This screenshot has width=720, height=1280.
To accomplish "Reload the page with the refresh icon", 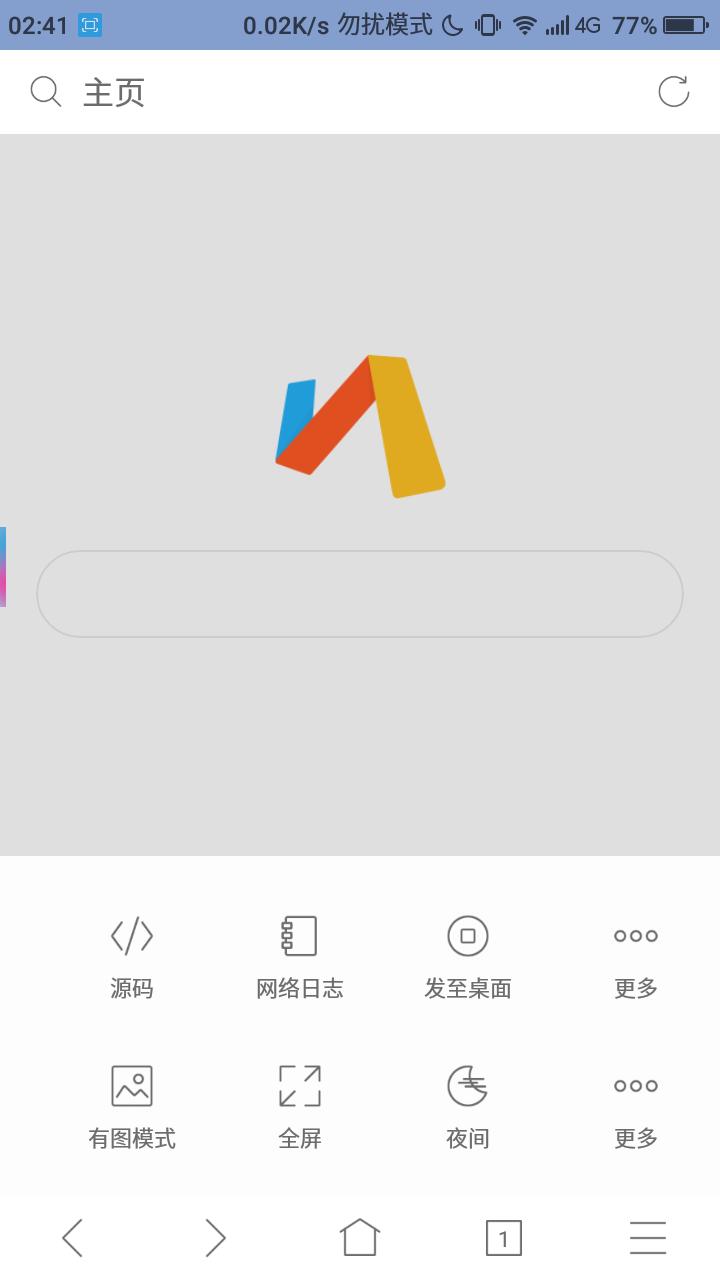I will (x=674, y=91).
